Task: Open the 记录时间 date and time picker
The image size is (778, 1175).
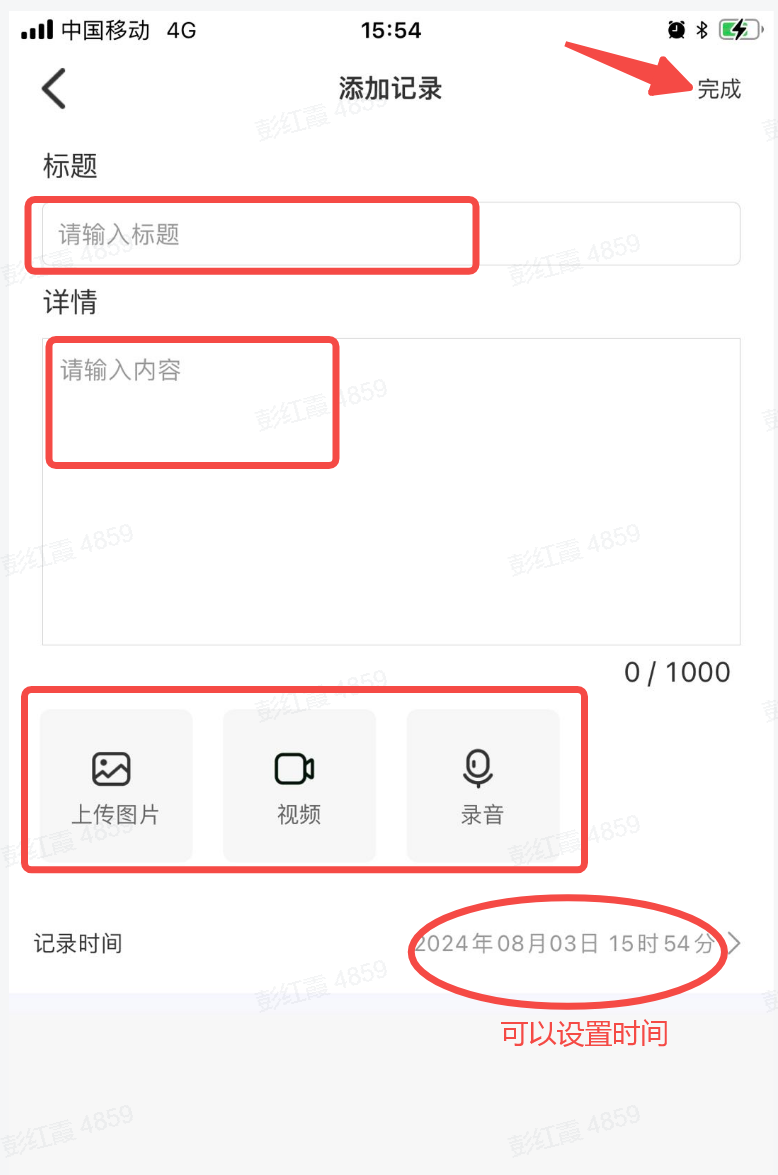Action: tap(575, 943)
